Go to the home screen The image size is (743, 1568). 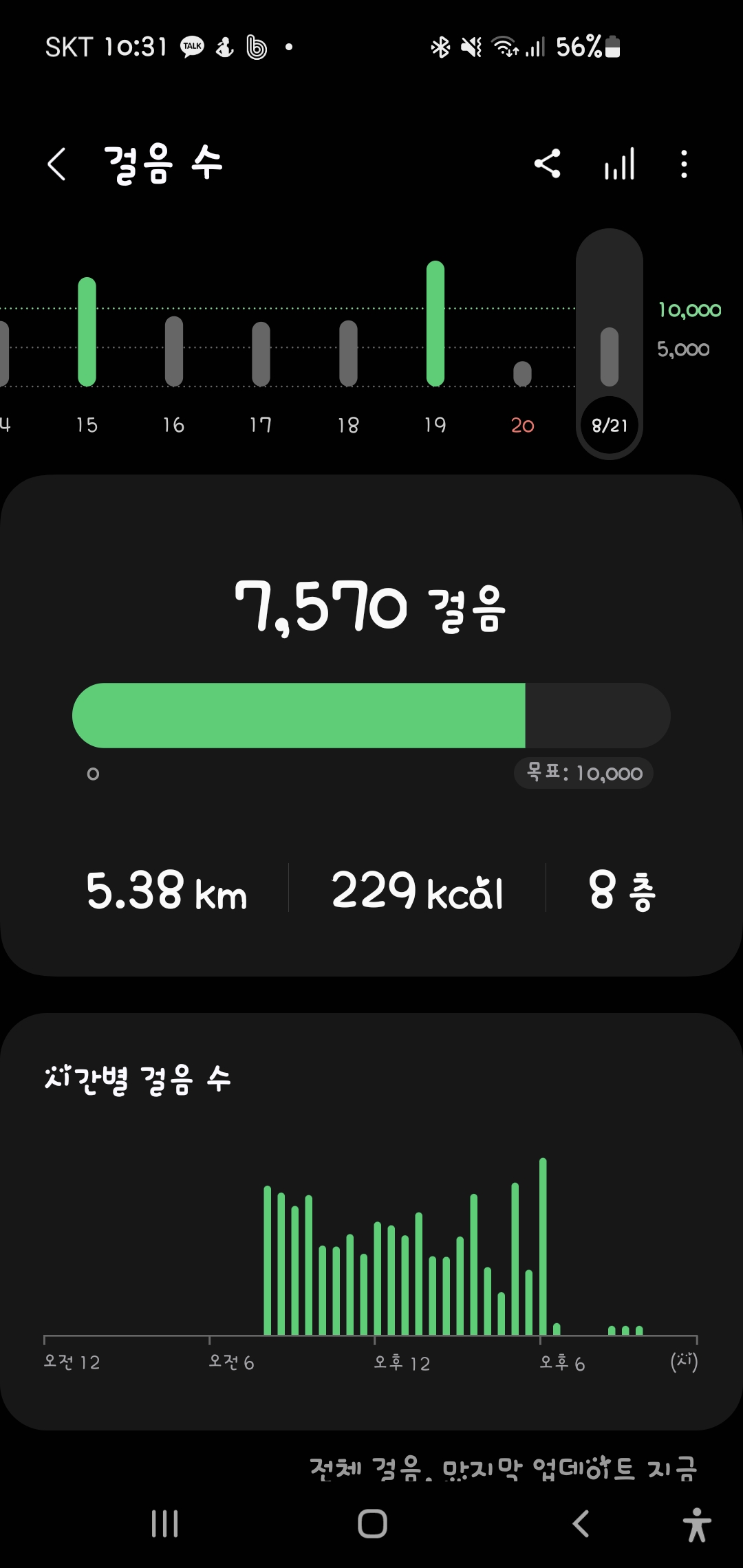pyautogui.click(x=372, y=1523)
